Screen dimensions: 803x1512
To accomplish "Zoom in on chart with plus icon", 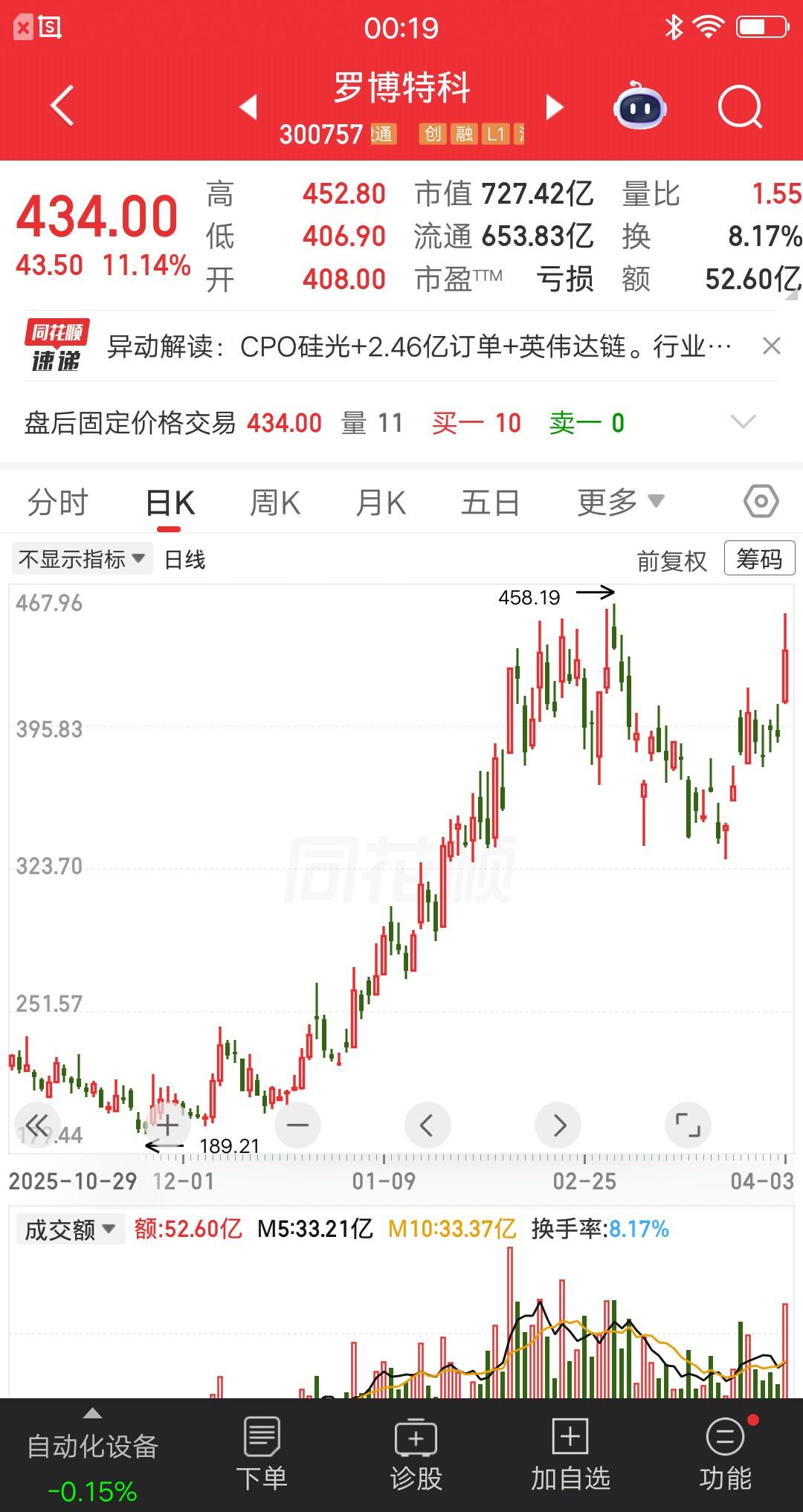I will tap(167, 1125).
